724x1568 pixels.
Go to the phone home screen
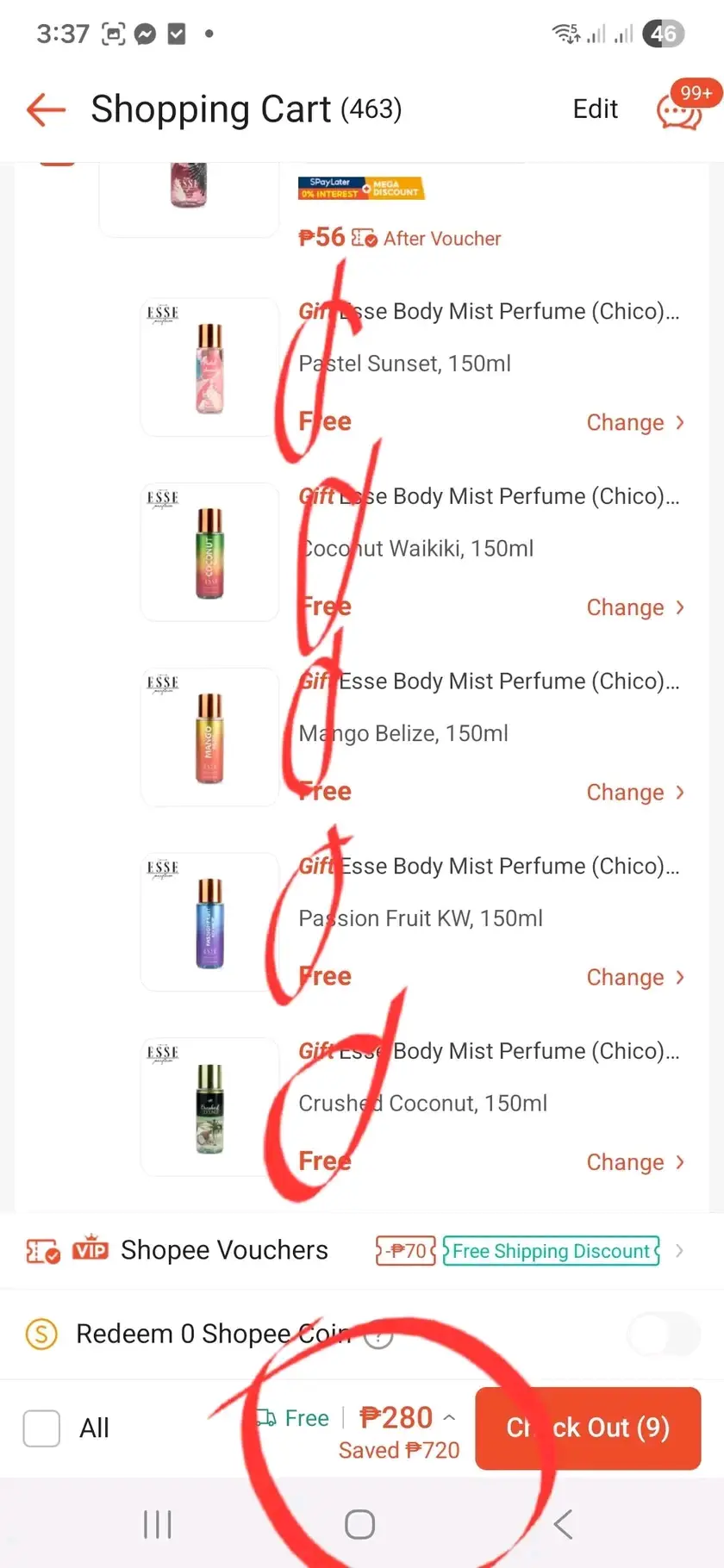[359, 1524]
